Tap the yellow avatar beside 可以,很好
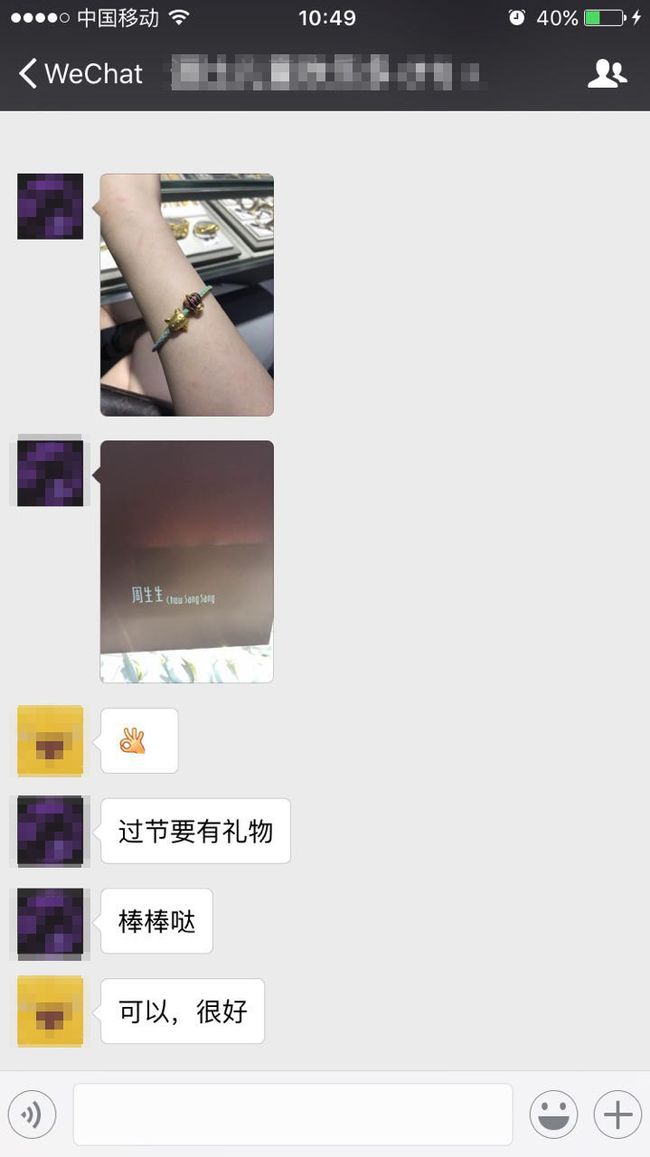The width and height of the screenshot is (650, 1157). click(x=50, y=1011)
